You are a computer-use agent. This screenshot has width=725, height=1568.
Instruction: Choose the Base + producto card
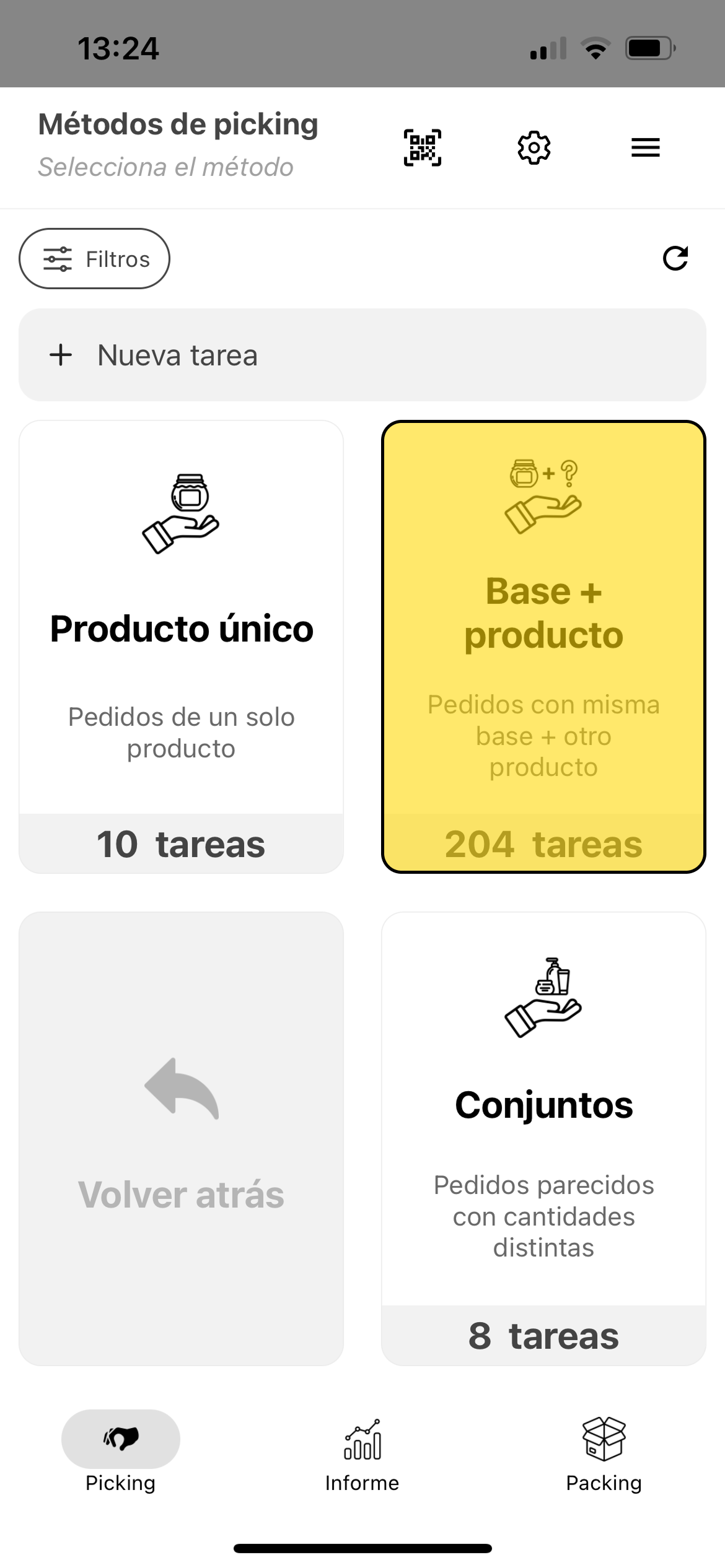(543, 646)
